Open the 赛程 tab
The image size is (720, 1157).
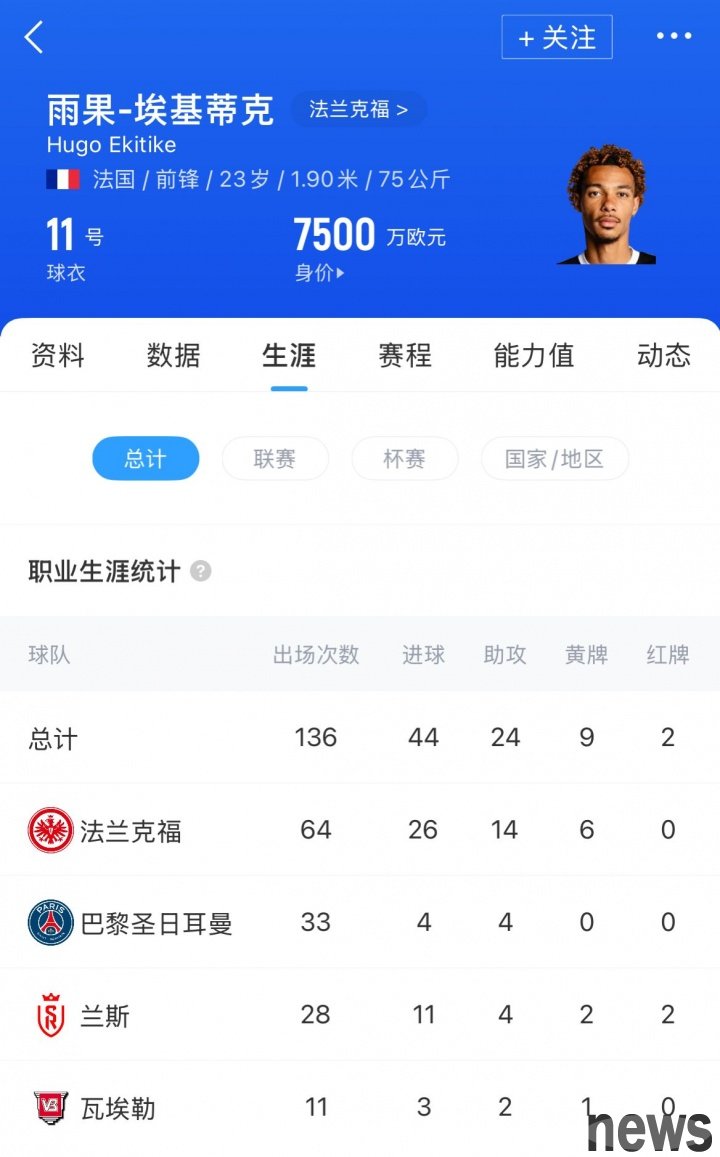(x=405, y=355)
